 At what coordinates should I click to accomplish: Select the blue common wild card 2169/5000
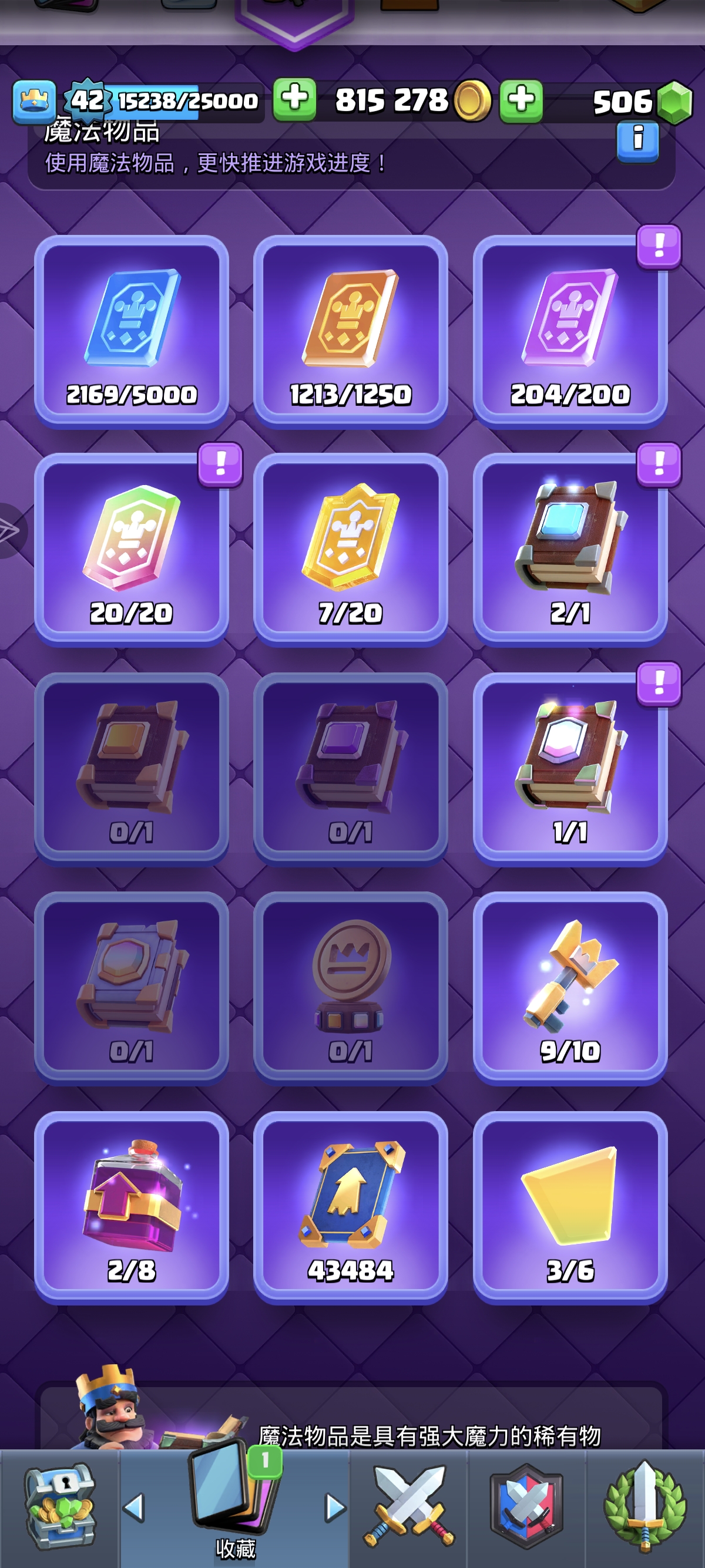pyautogui.click(x=132, y=331)
